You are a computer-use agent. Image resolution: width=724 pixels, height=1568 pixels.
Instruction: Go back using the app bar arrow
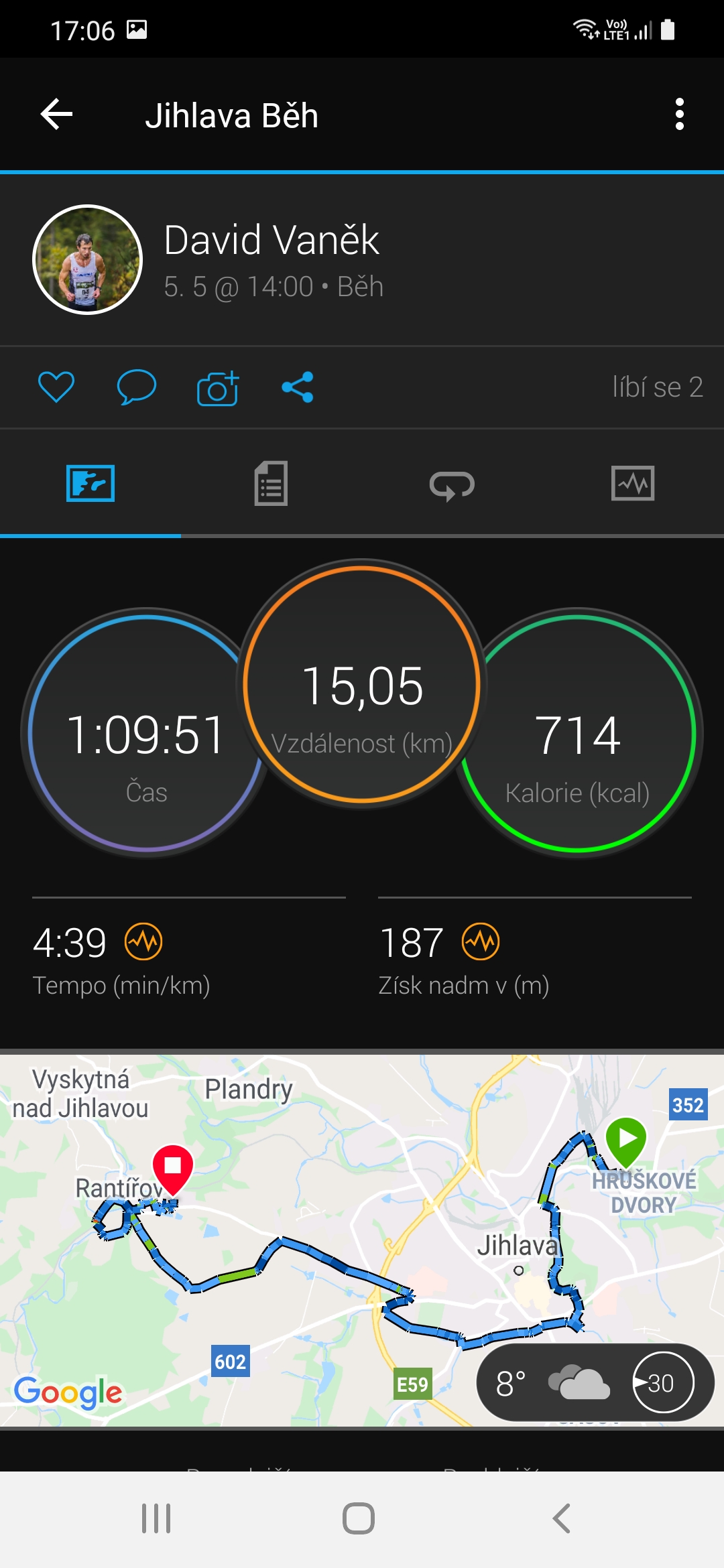pos(56,115)
